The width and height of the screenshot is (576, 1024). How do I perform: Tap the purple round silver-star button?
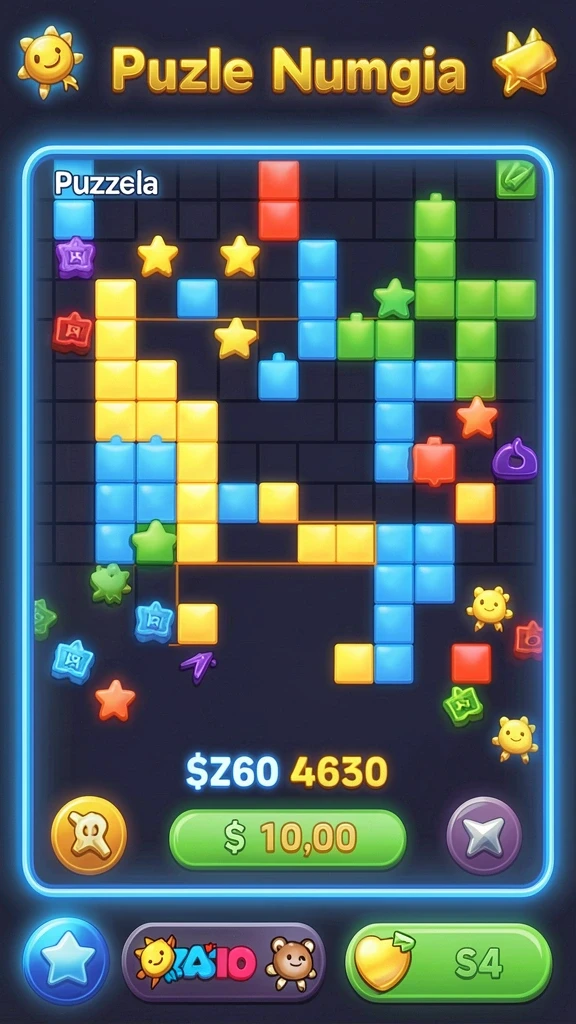(484, 835)
